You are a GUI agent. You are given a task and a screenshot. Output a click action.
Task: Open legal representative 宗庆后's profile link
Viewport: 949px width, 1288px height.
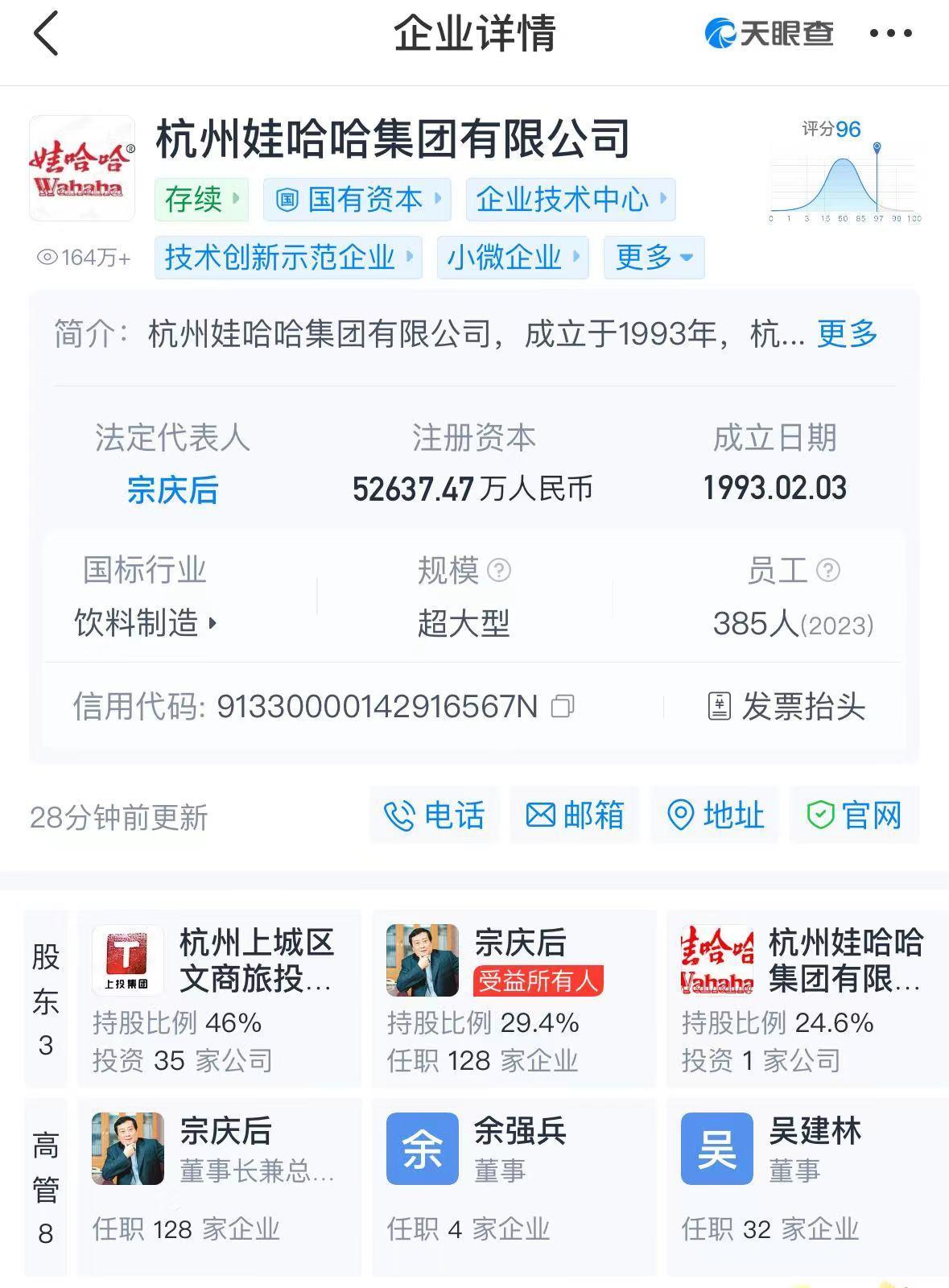pos(172,489)
